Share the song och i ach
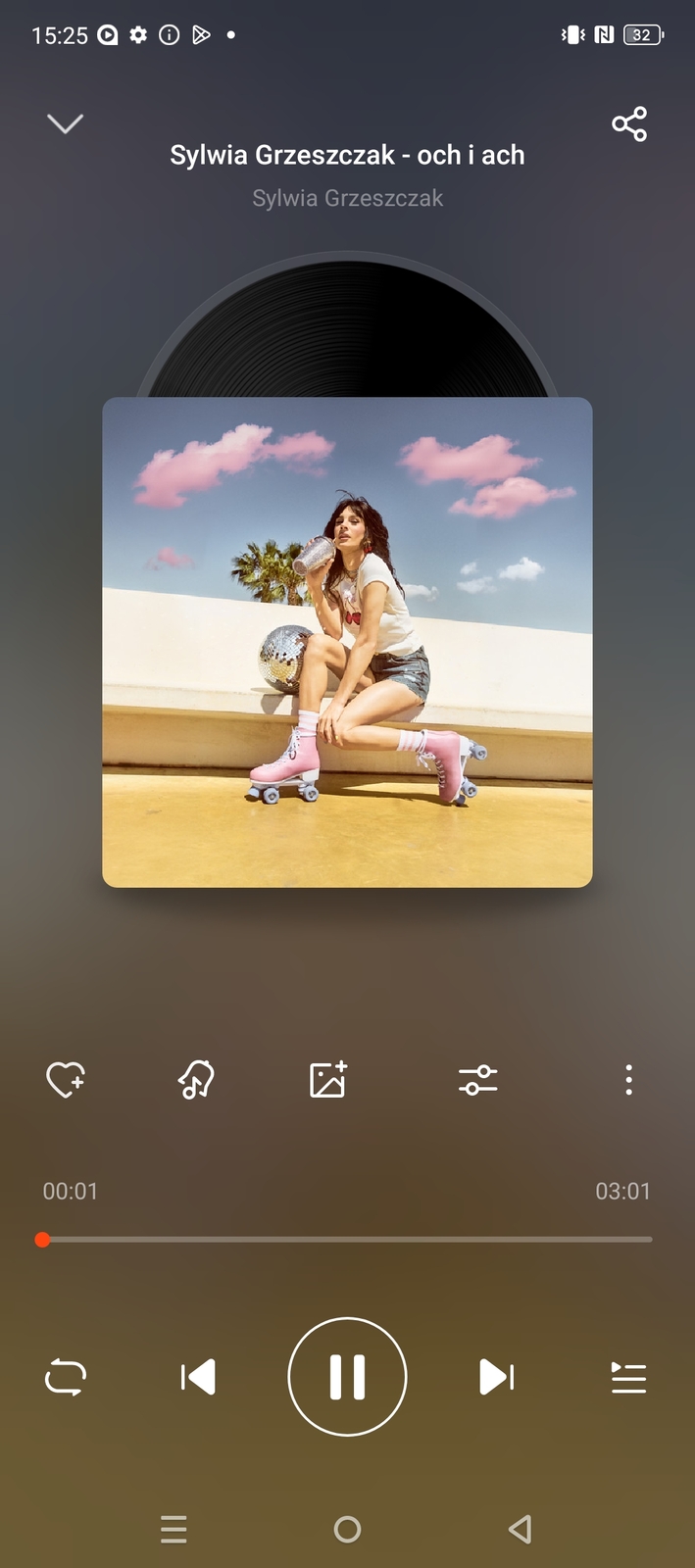 629,124
